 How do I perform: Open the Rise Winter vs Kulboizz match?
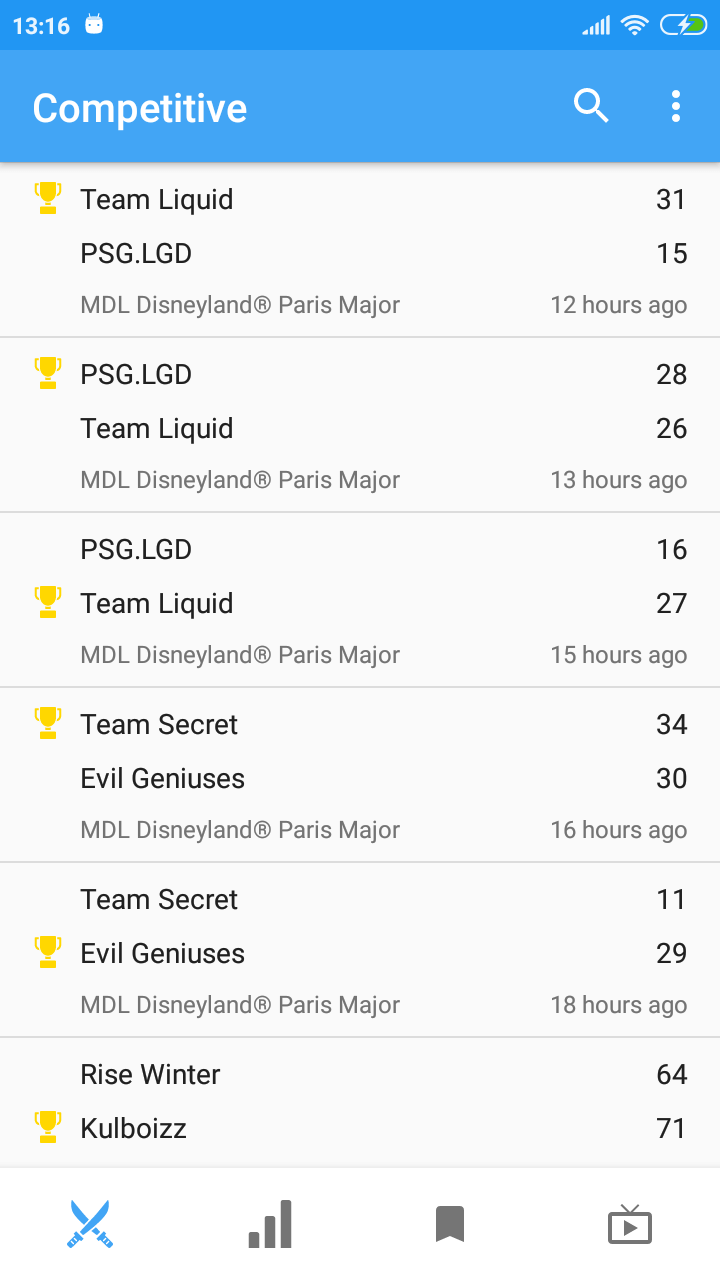360,1102
